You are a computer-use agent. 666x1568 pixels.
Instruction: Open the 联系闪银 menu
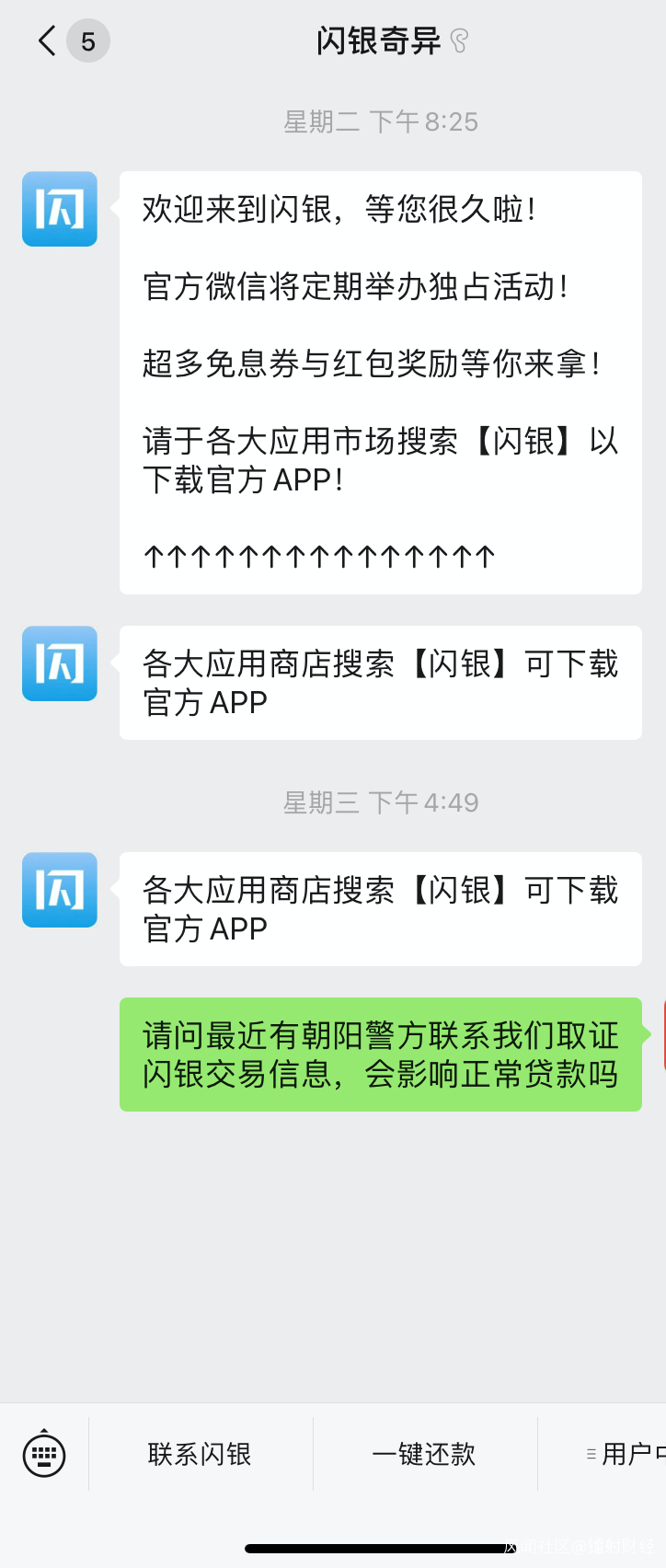[x=200, y=1454]
